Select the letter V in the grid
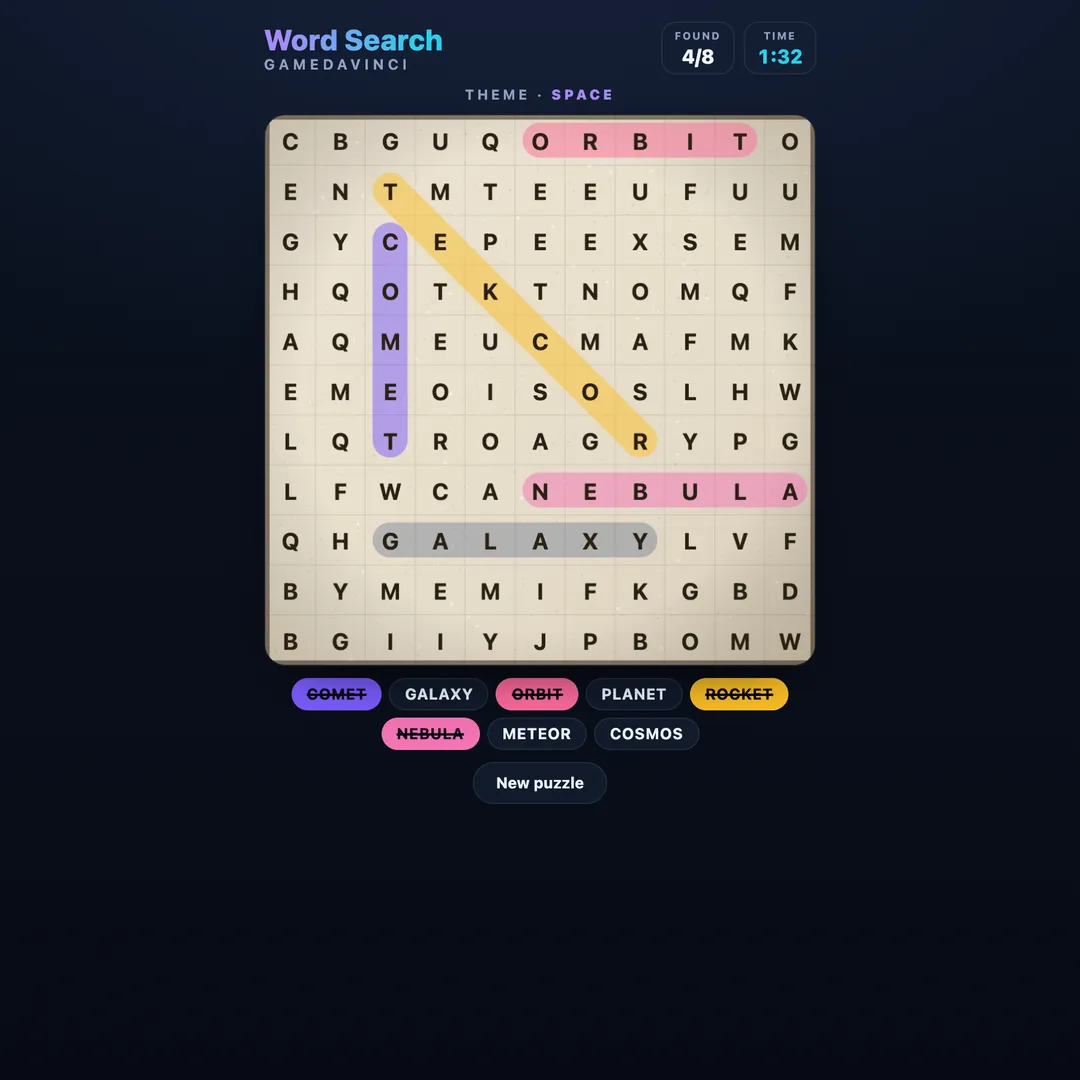The height and width of the screenshot is (1080, 1080). click(740, 541)
